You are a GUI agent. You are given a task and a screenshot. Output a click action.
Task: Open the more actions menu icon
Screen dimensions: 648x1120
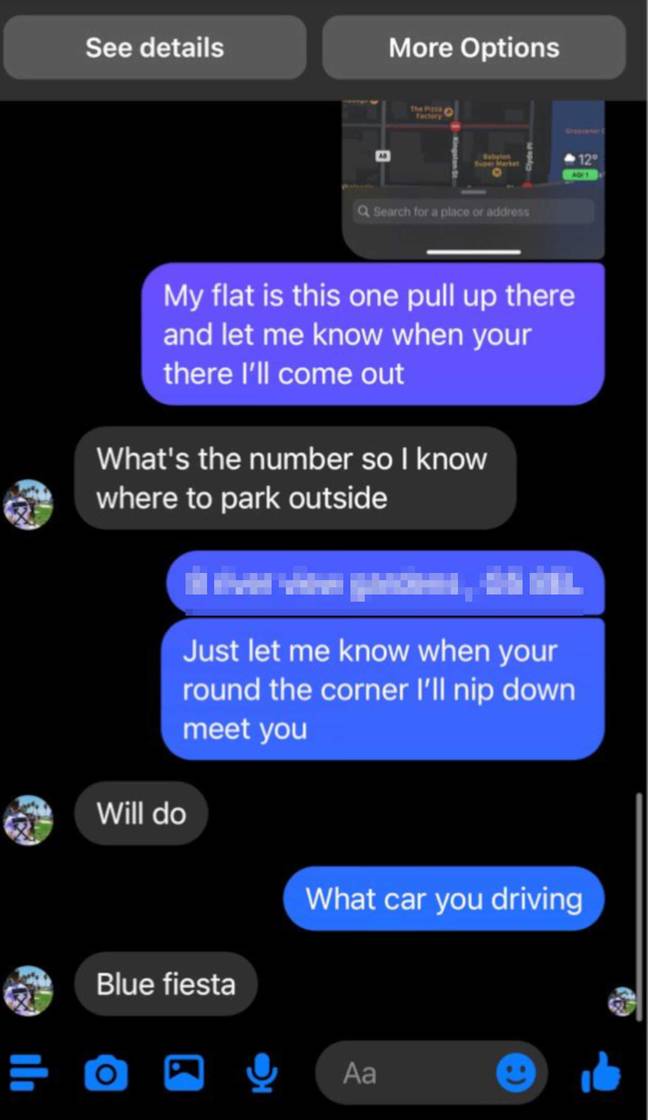(x=29, y=1073)
